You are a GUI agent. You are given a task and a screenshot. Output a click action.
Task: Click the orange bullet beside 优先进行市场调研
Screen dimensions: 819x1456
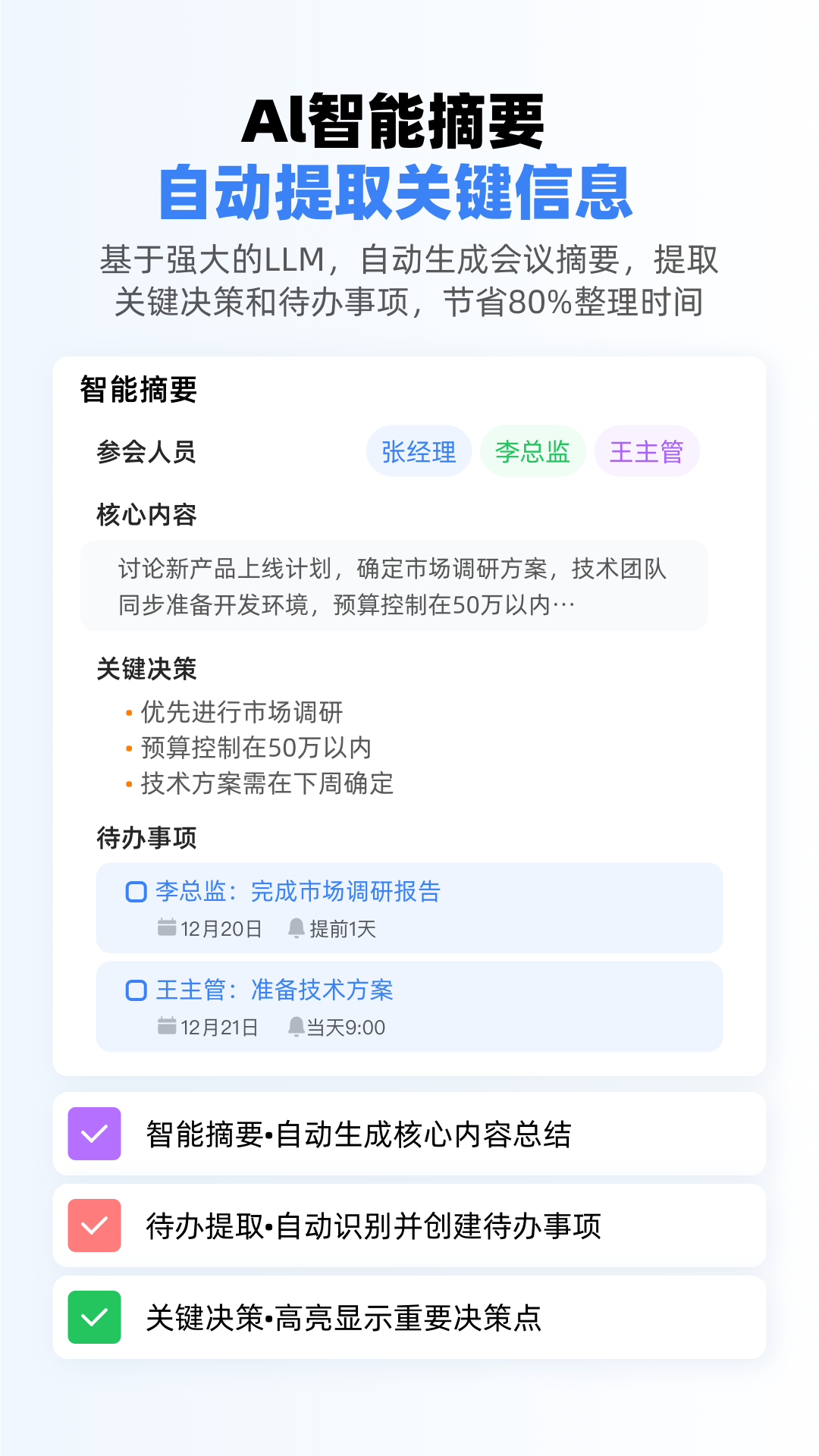pos(127,714)
